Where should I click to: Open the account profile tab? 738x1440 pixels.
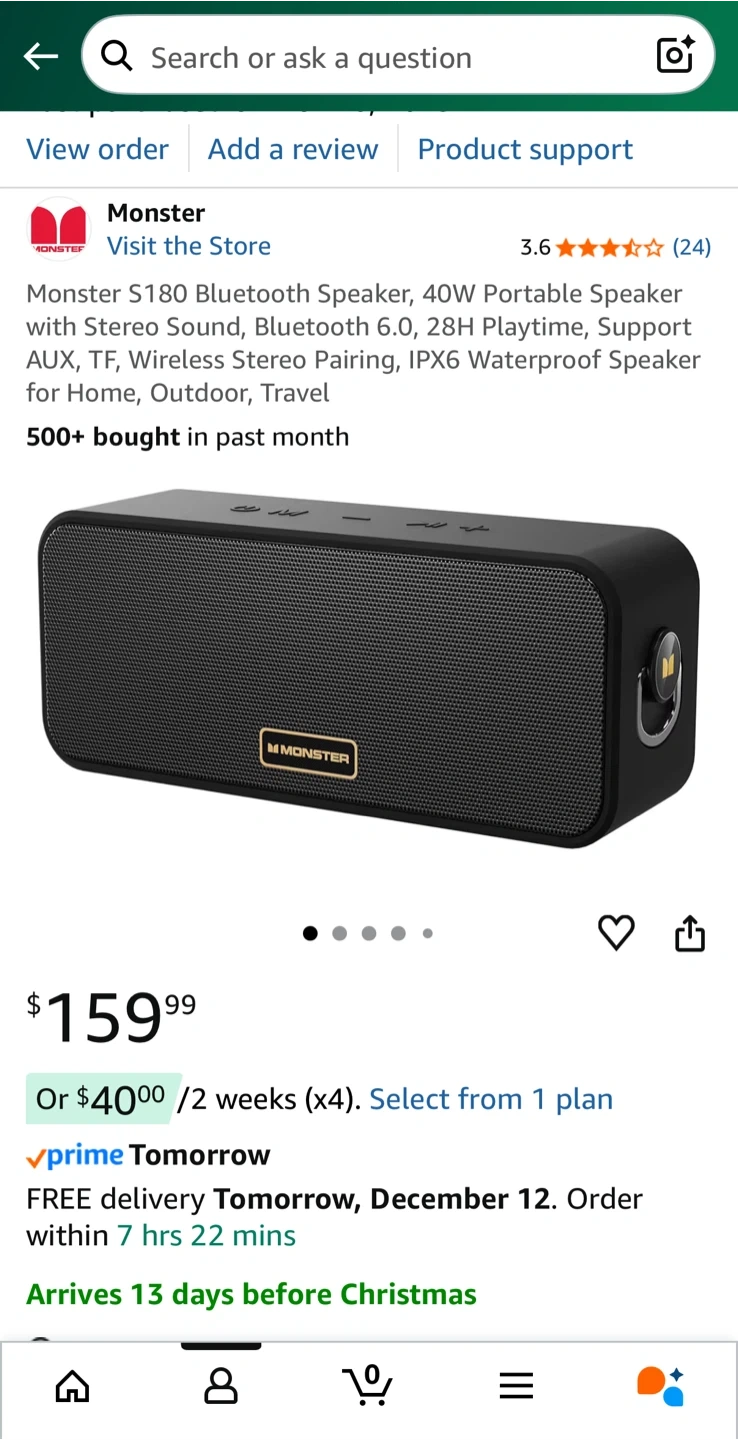point(220,1386)
